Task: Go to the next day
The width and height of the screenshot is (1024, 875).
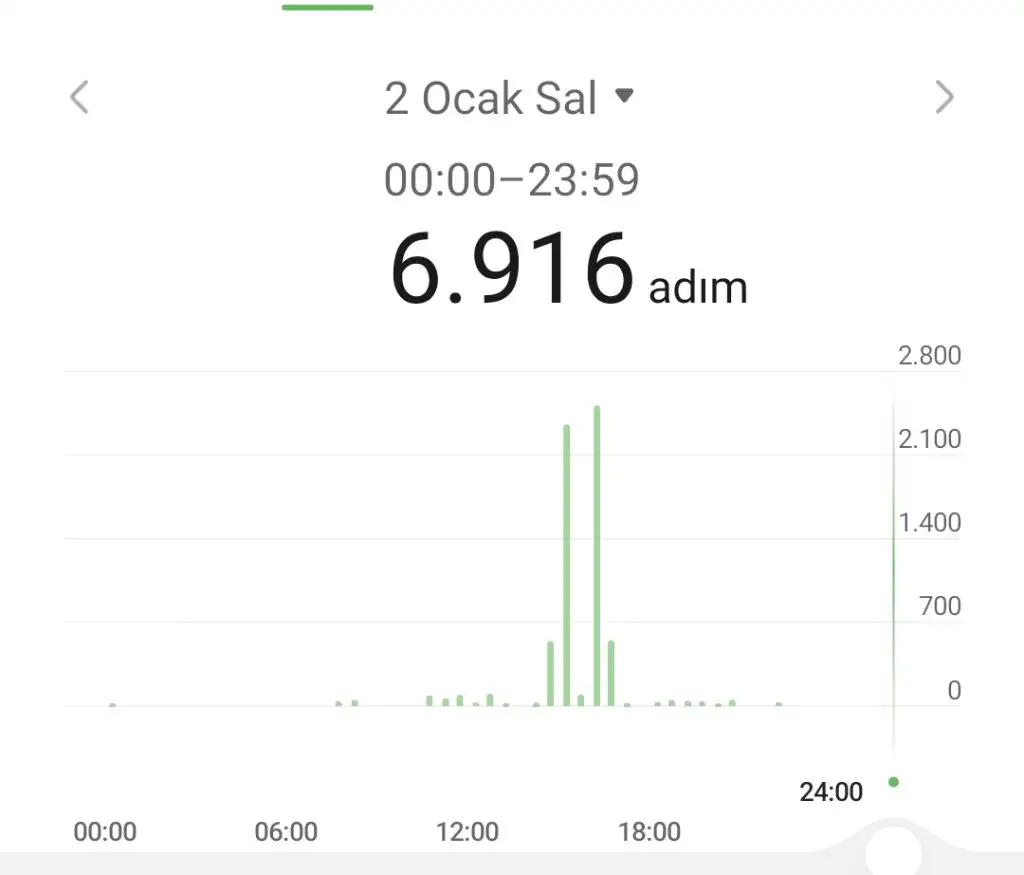Action: (944, 98)
